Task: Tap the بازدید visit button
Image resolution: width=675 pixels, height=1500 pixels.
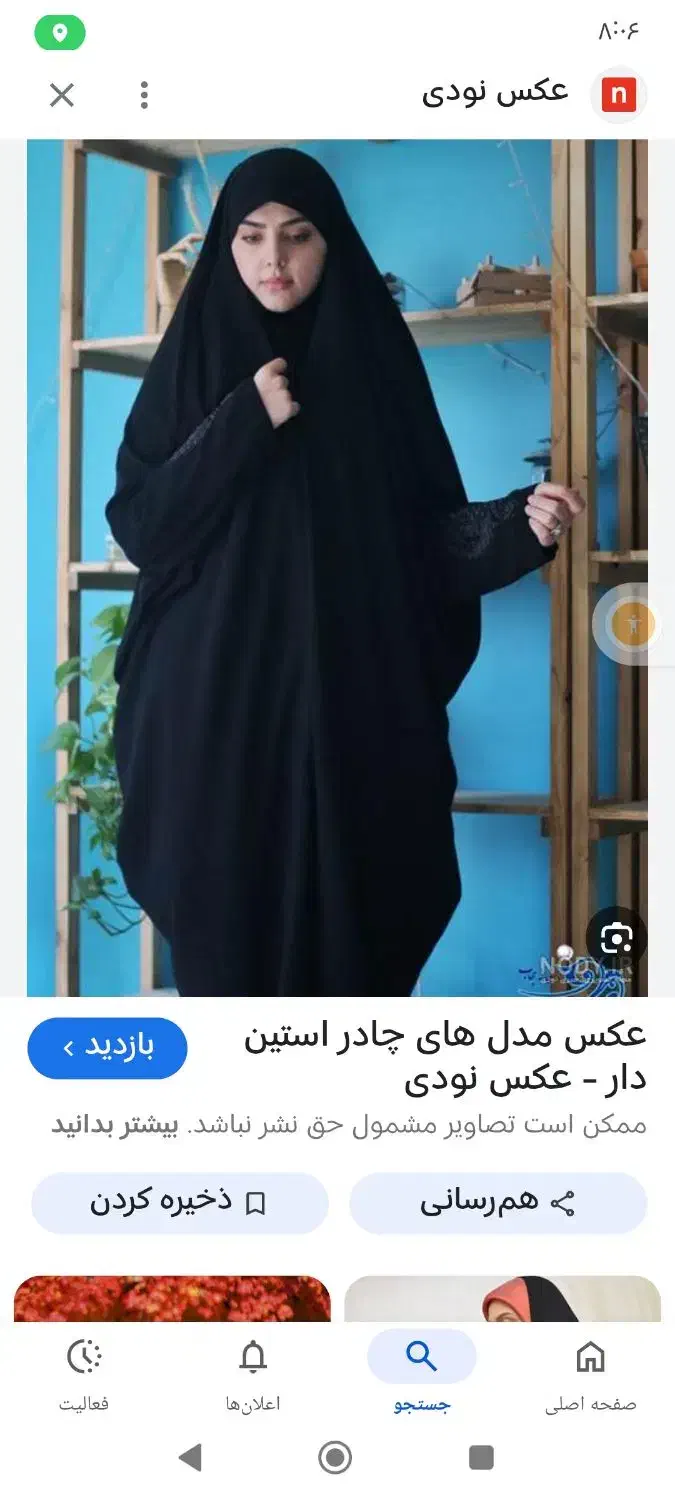Action: click(x=107, y=1048)
